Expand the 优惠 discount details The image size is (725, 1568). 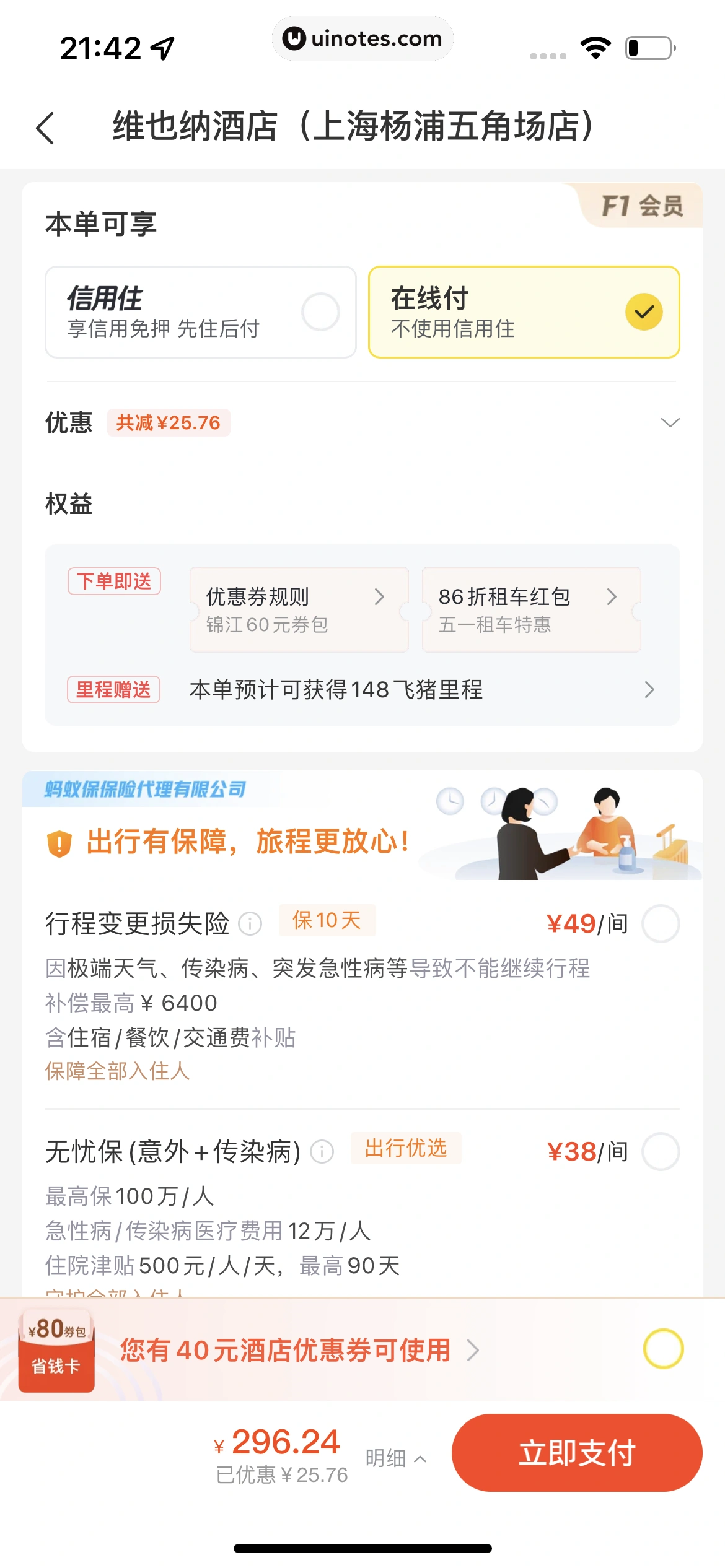click(x=670, y=423)
